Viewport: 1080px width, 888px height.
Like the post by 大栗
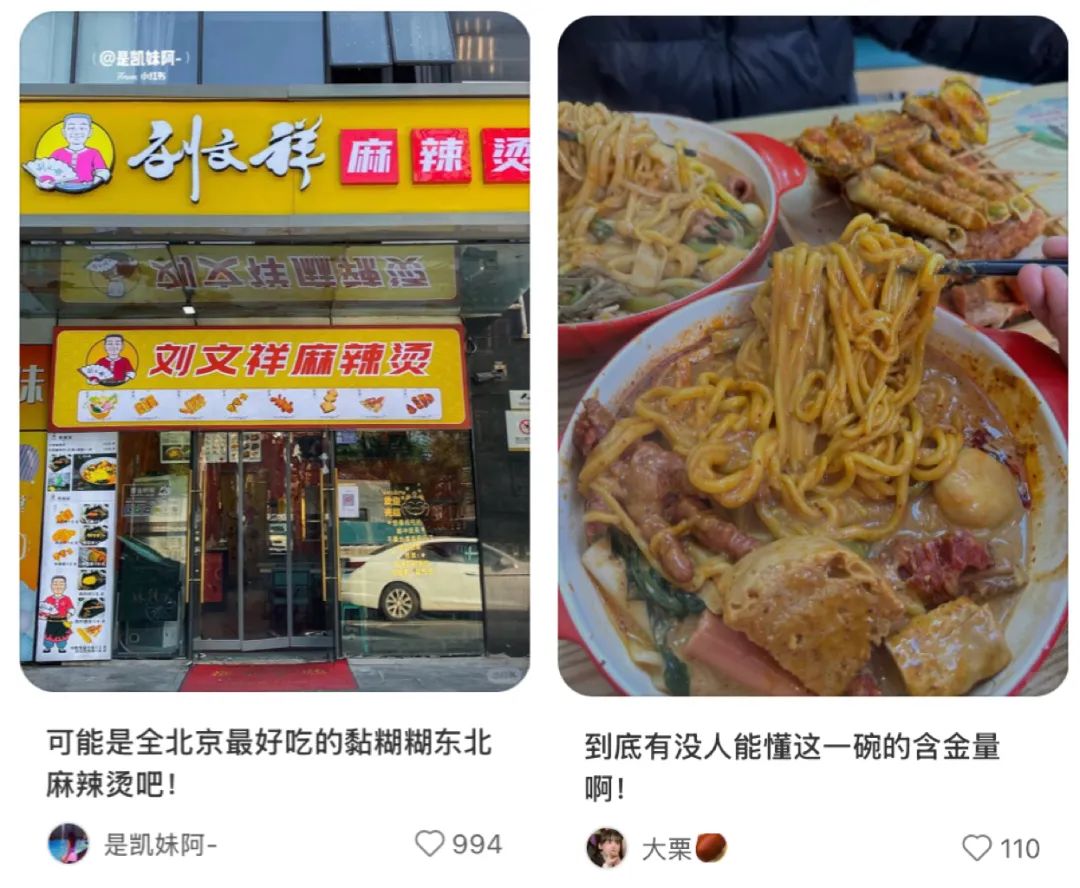(977, 848)
